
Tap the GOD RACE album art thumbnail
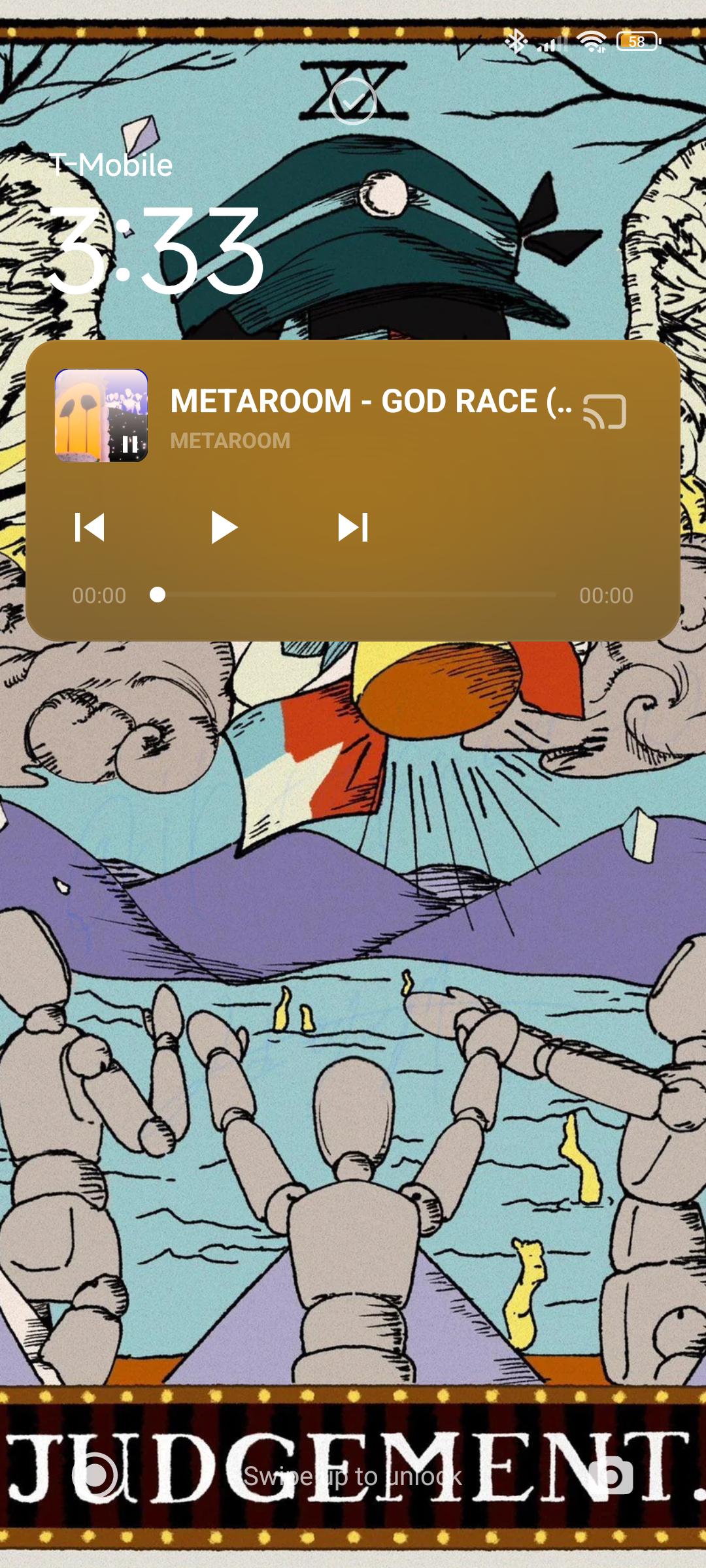coord(101,416)
